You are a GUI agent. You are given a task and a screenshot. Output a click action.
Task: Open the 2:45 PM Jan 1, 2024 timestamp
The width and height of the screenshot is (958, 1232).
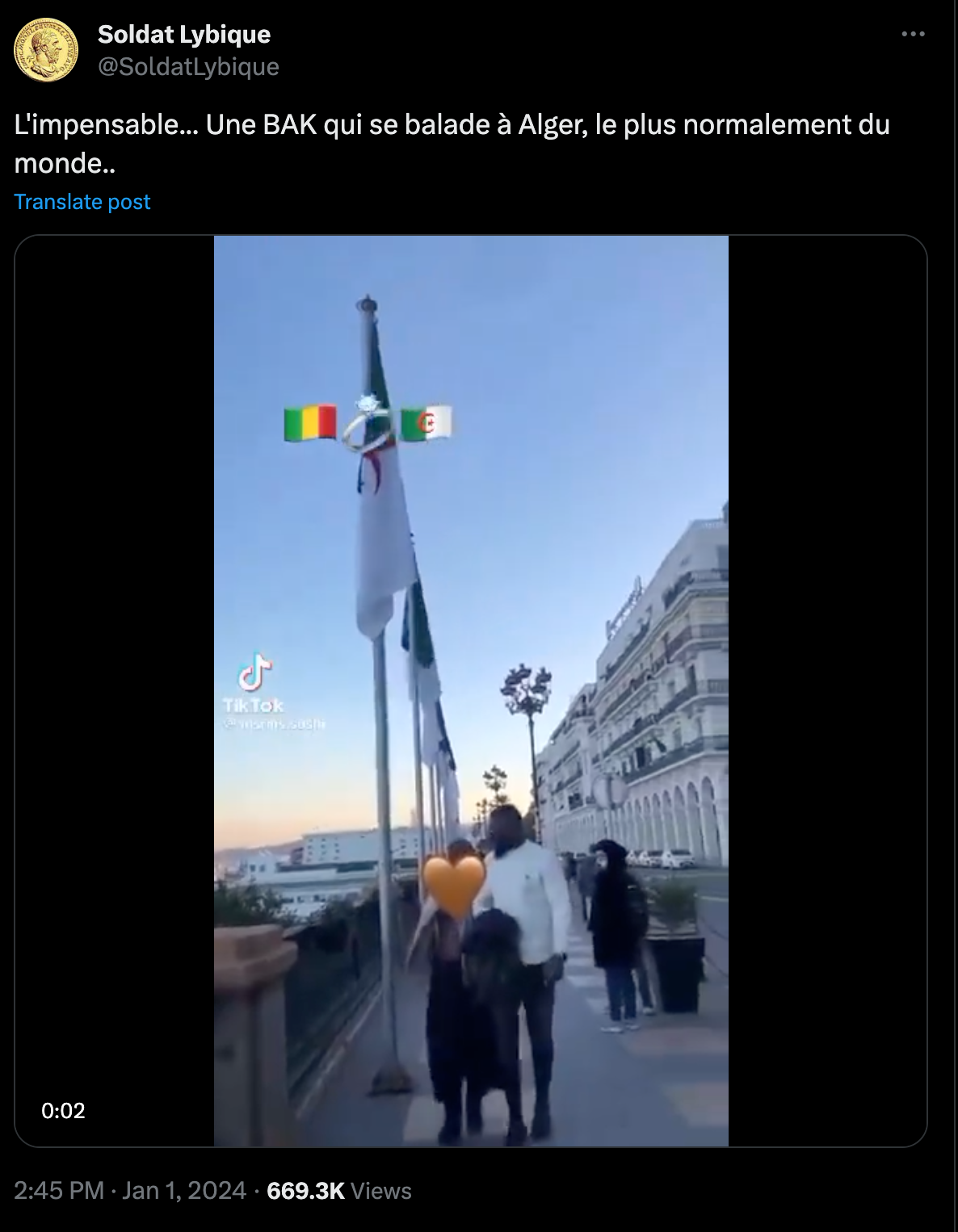click(x=130, y=1191)
